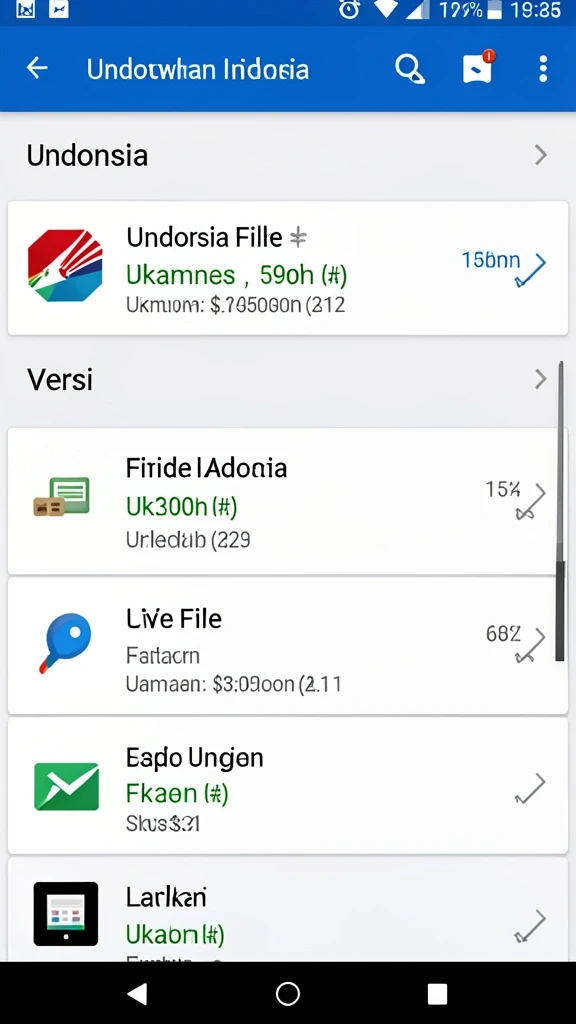Open the flag icon with red badge
Screen dimensions: 576x1024
tap(478, 67)
